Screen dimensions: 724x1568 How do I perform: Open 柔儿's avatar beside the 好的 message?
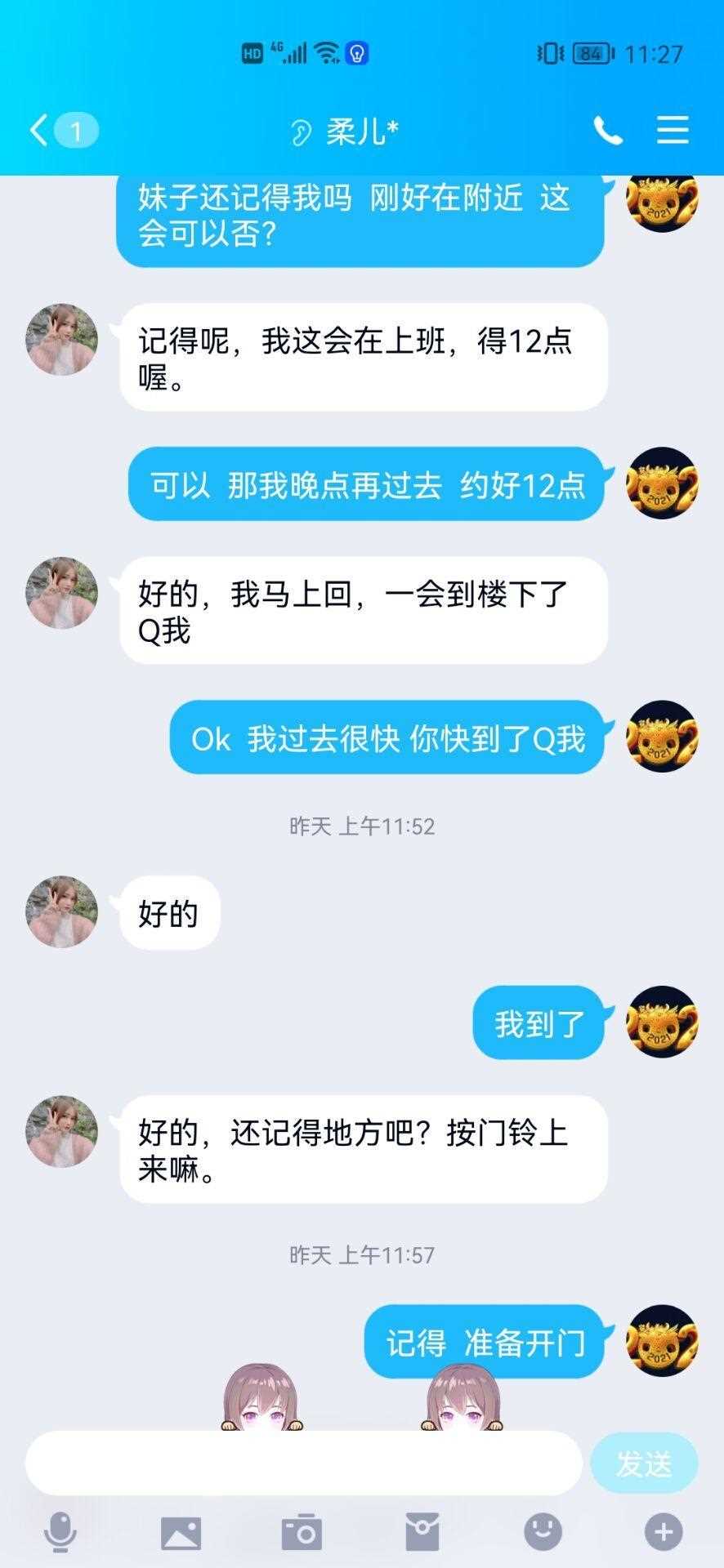62,912
